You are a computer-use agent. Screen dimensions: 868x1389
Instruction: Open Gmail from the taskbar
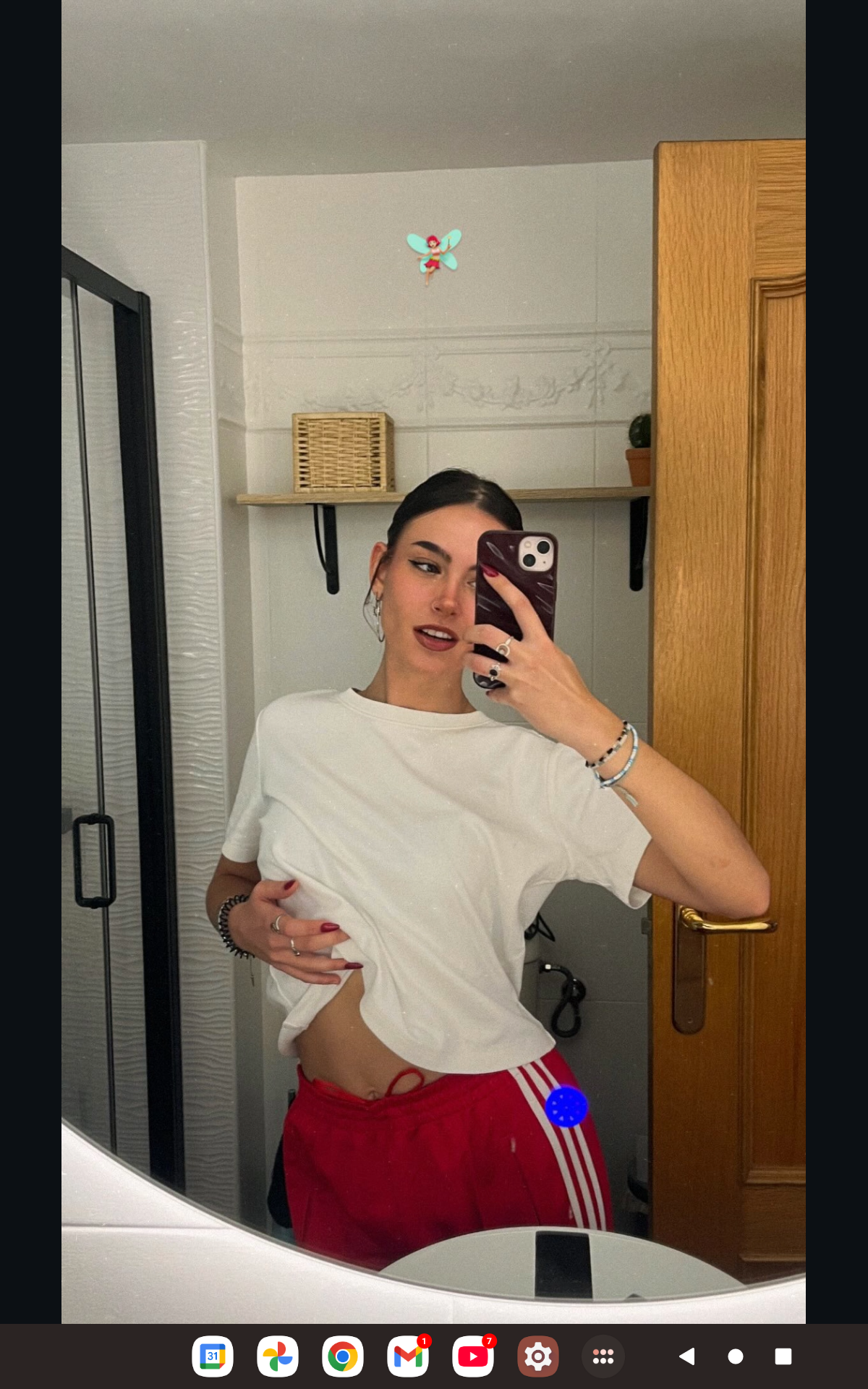[408, 1356]
